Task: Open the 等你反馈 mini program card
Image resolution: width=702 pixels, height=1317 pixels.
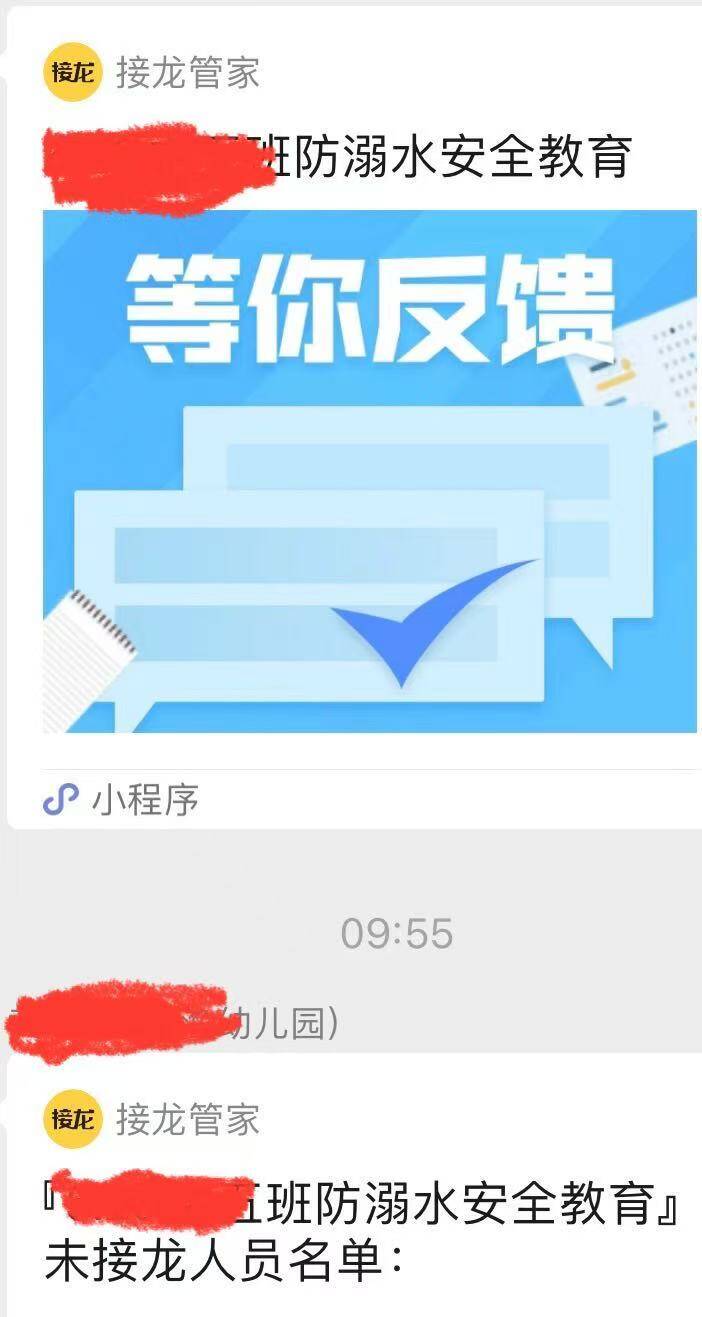Action: pos(369,470)
